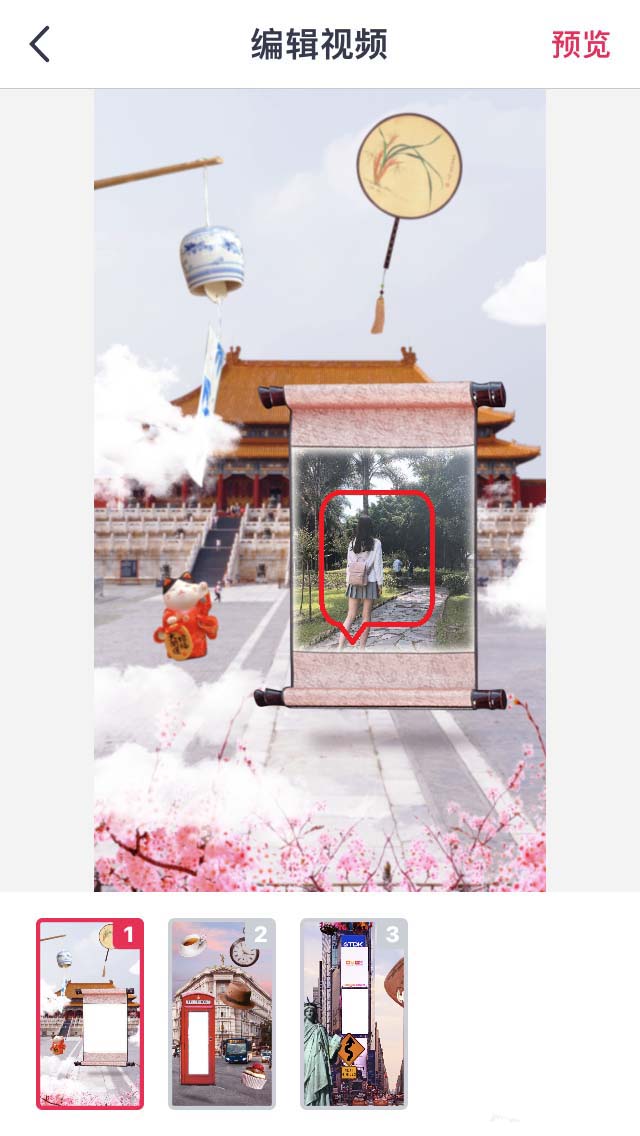Image resolution: width=640 pixels, height=1136 pixels.
Task: Go back using the top-left arrow
Action: click(x=40, y=45)
